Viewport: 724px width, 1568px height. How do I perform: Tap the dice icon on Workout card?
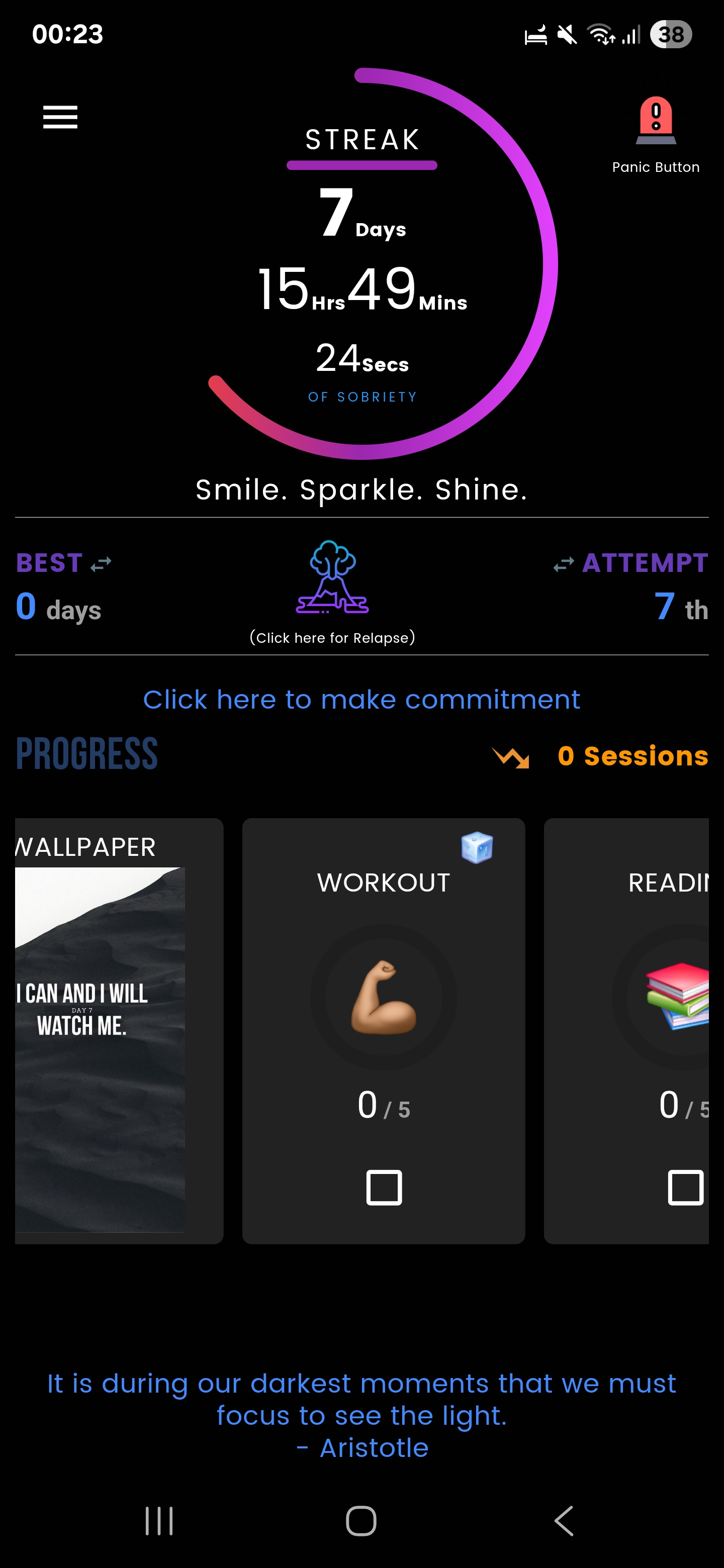pos(477,847)
